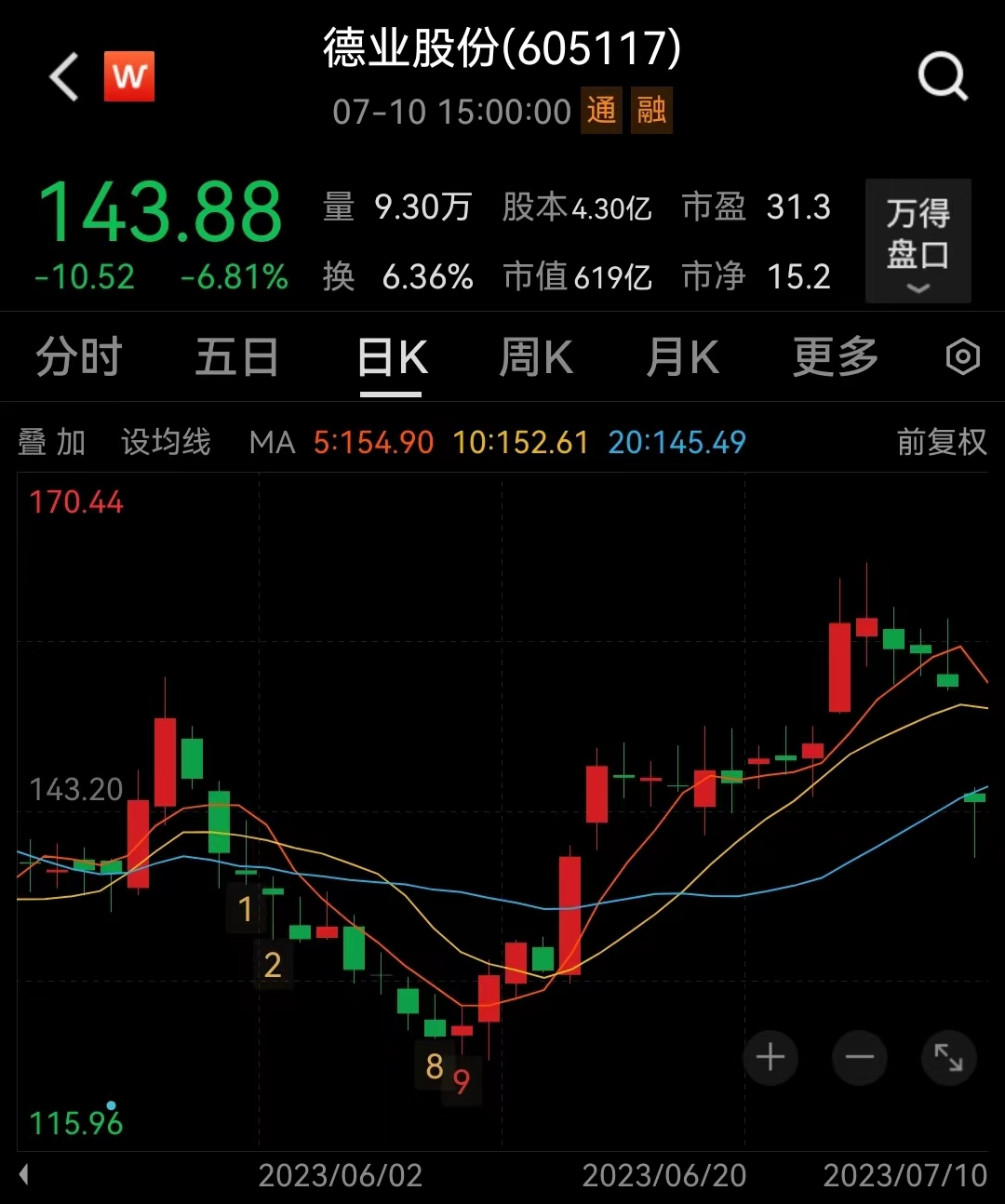This screenshot has width=1005, height=1204.
Task: Change the 前复权 adjustment mode
Action: pos(941,442)
